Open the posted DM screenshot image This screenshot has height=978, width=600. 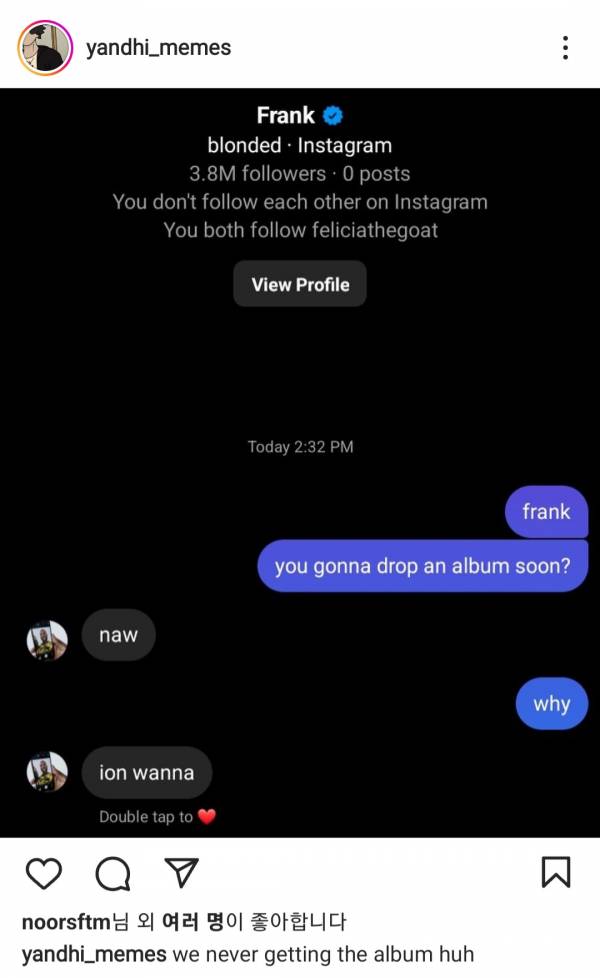(300, 460)
